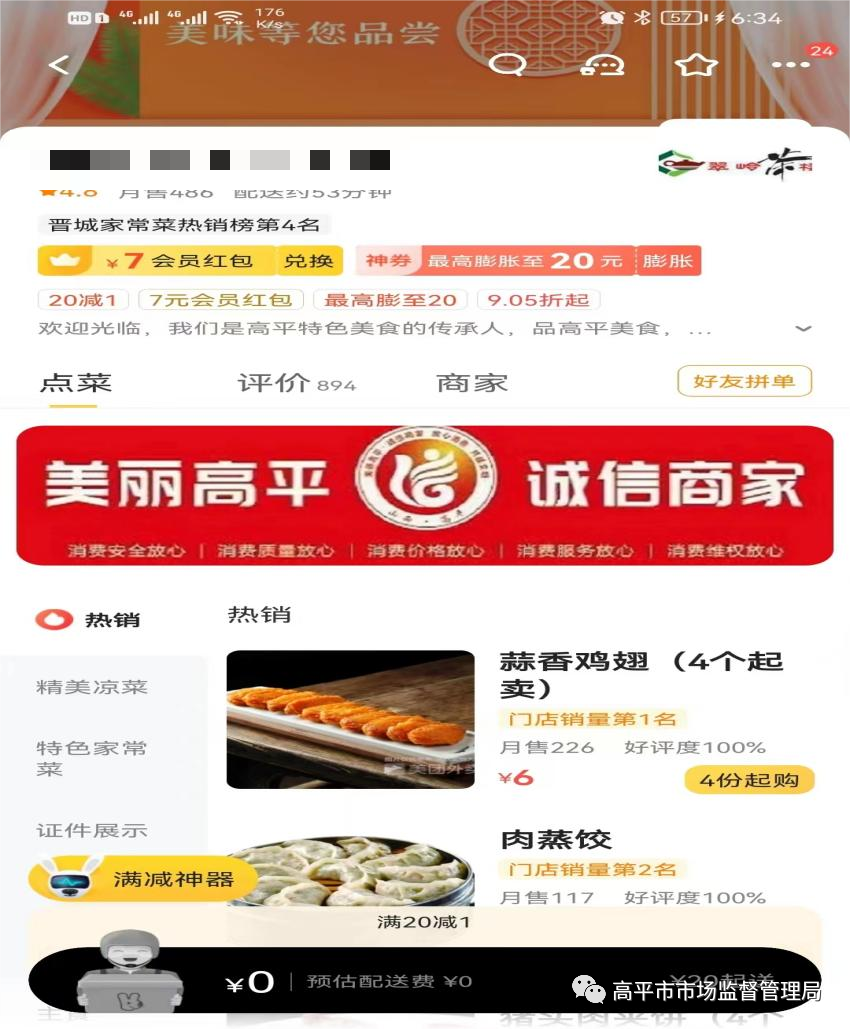This screenshot has width=850, height=1029.
Task: Expand the store announcement text
Action: click(x=803, y=329)
